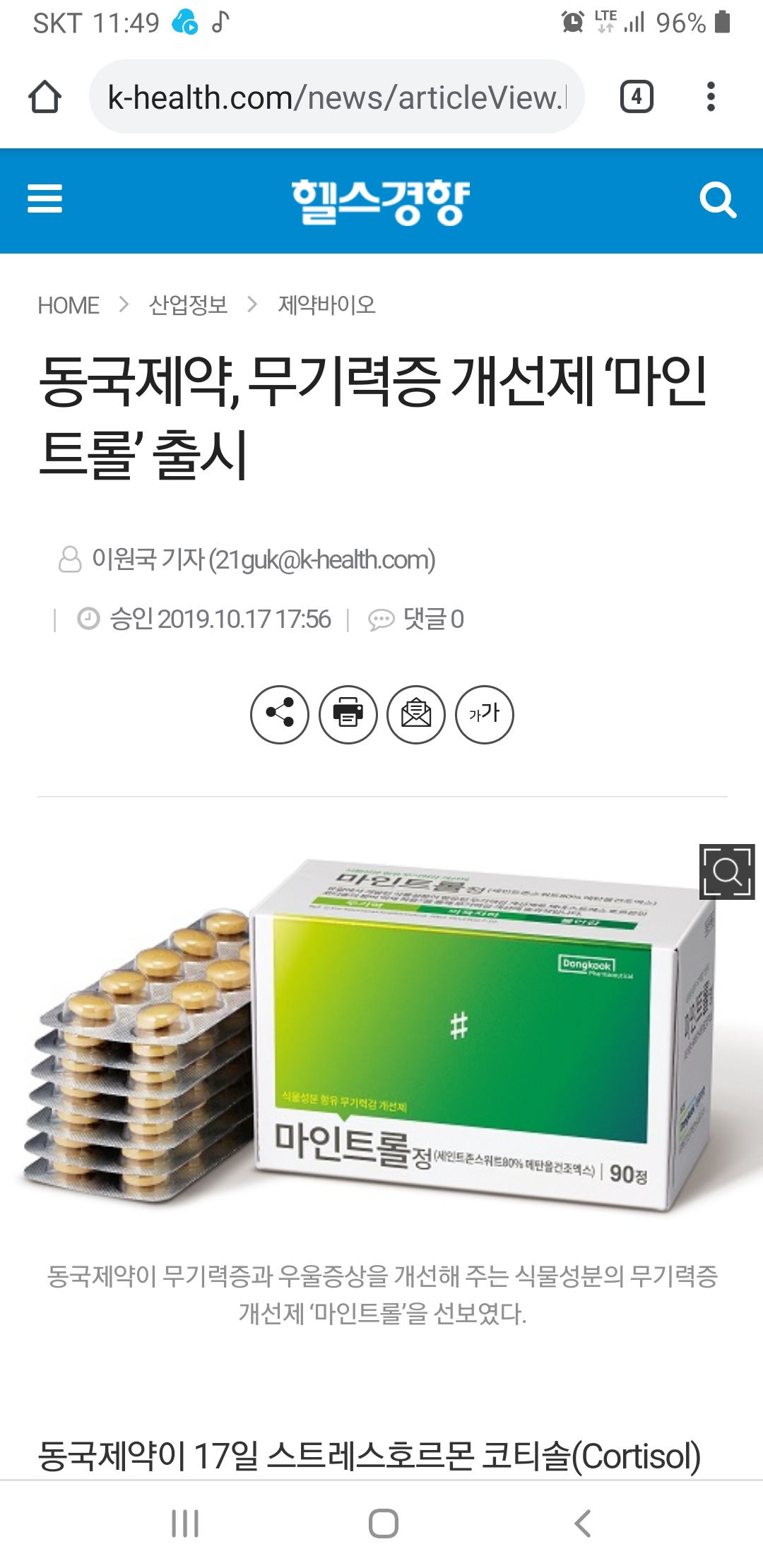The height and width of the screenshot is (1568, 763).
Task: Go to the browser home page
Action: [45, 97]
